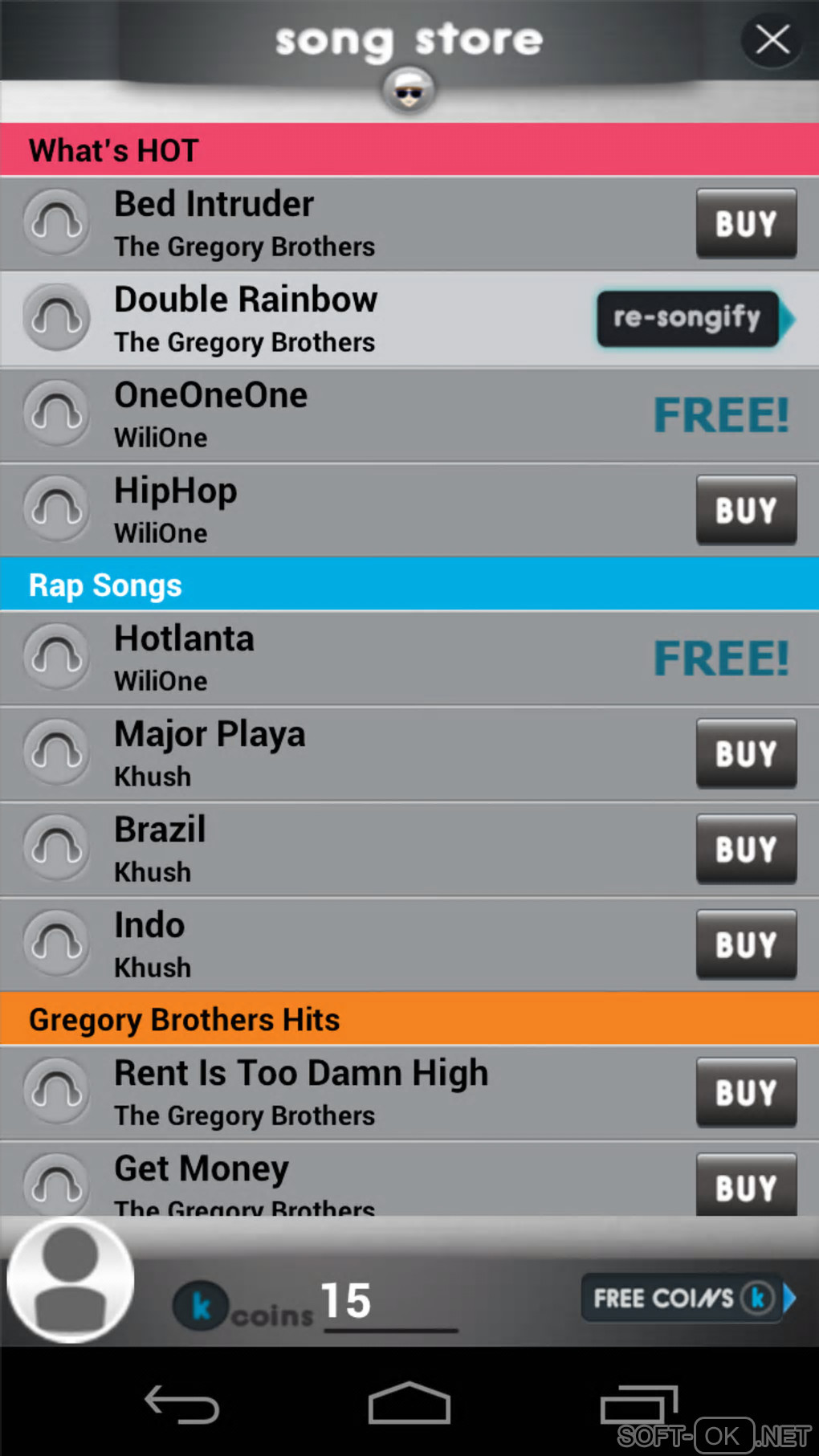This screenshot has width=819, height=1456.
Task: Buy Major Playa by Khush
Action: pyautogui.click(x=746, y=753)
